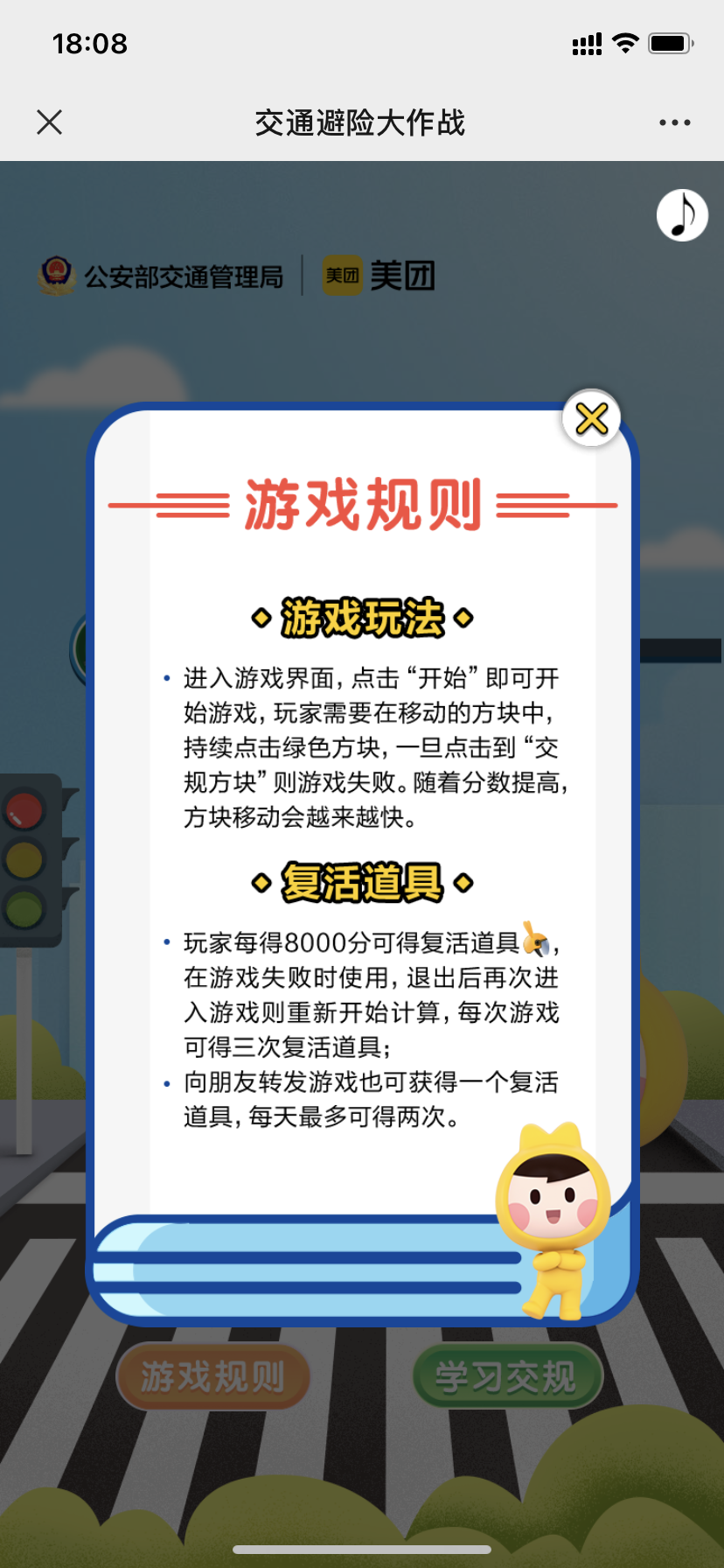Open the three-dot overflow menu
The width and height of the screenshot is (724, 1568).
674,122
